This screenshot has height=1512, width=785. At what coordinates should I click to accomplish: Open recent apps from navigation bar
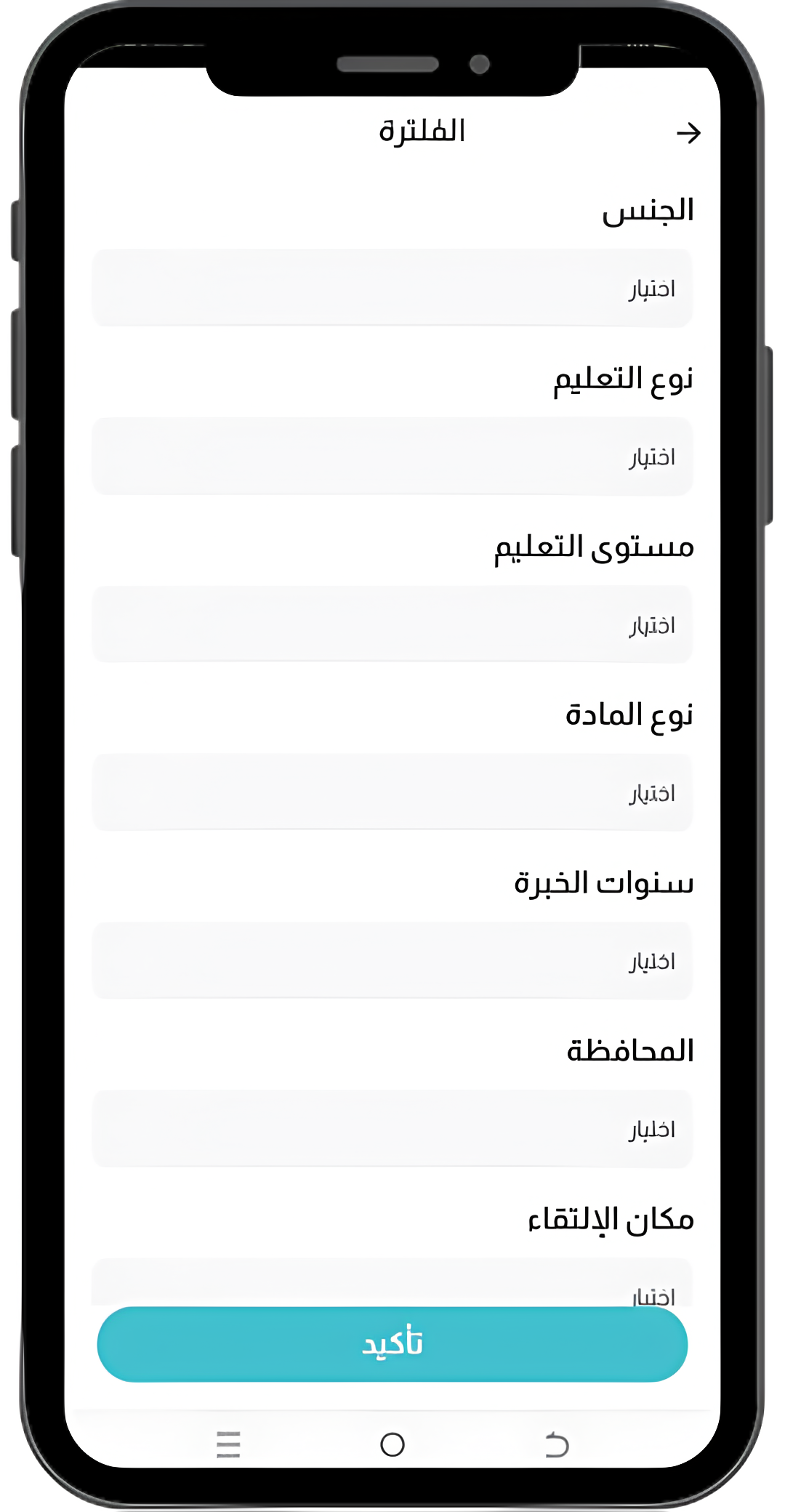[x=228, y=1444]
